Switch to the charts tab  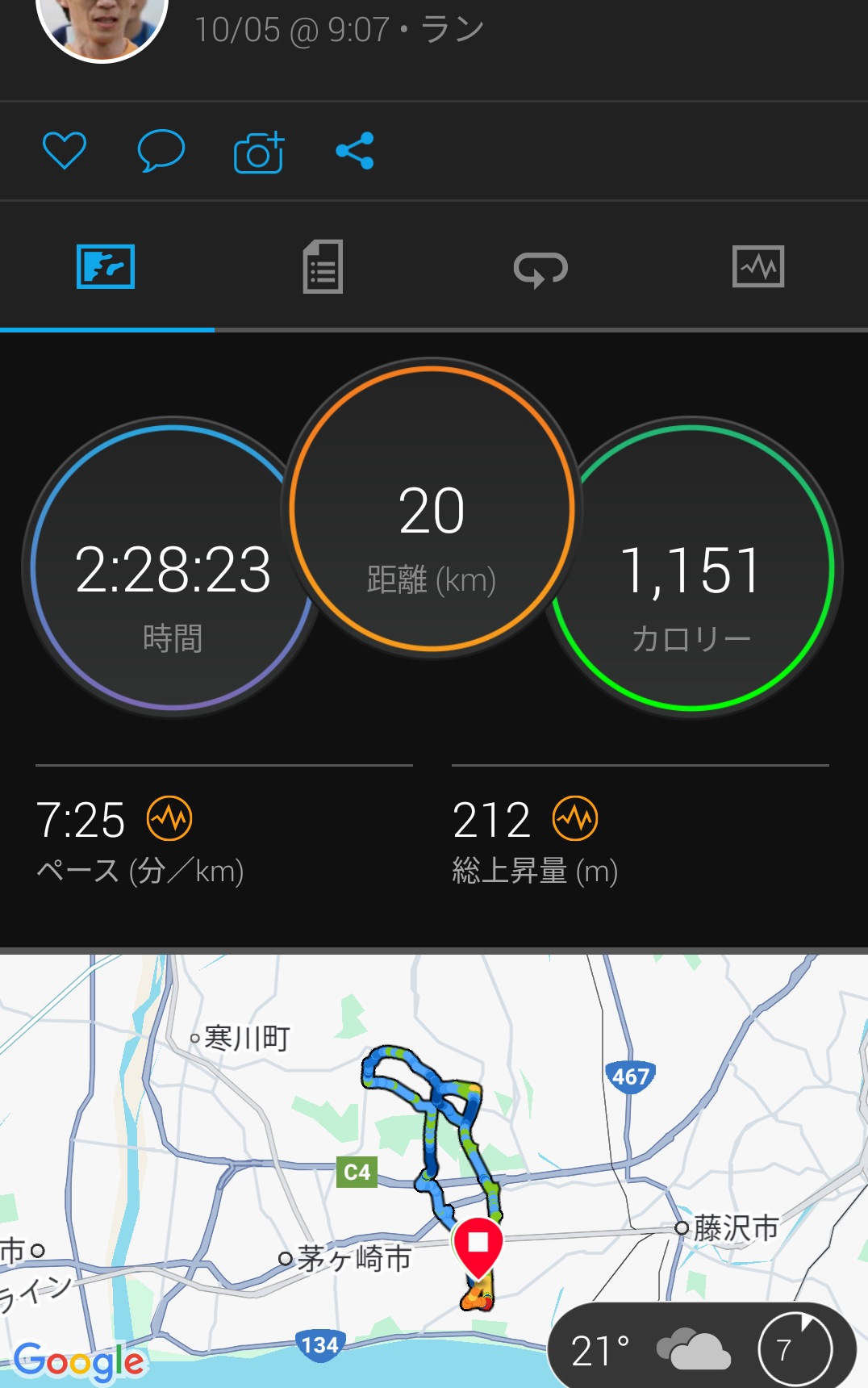tap(757, 266)
